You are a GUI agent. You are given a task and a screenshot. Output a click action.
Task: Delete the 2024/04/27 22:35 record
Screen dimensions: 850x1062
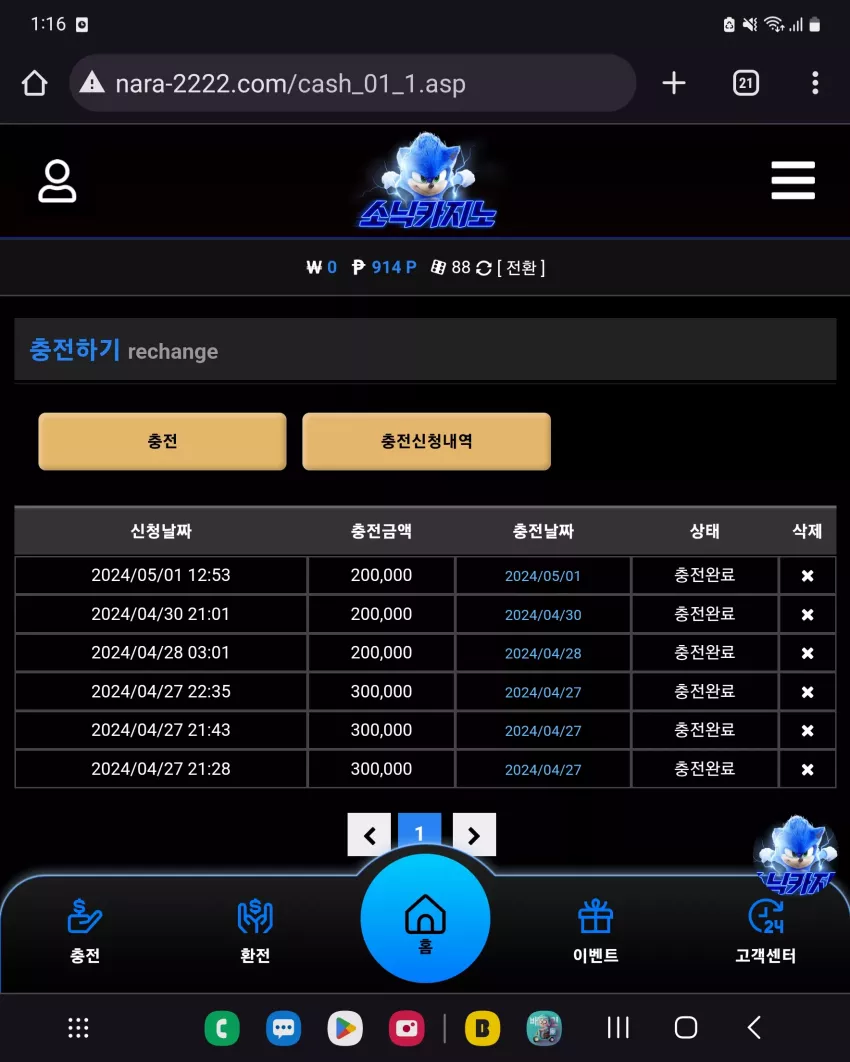tap(807, 692)
